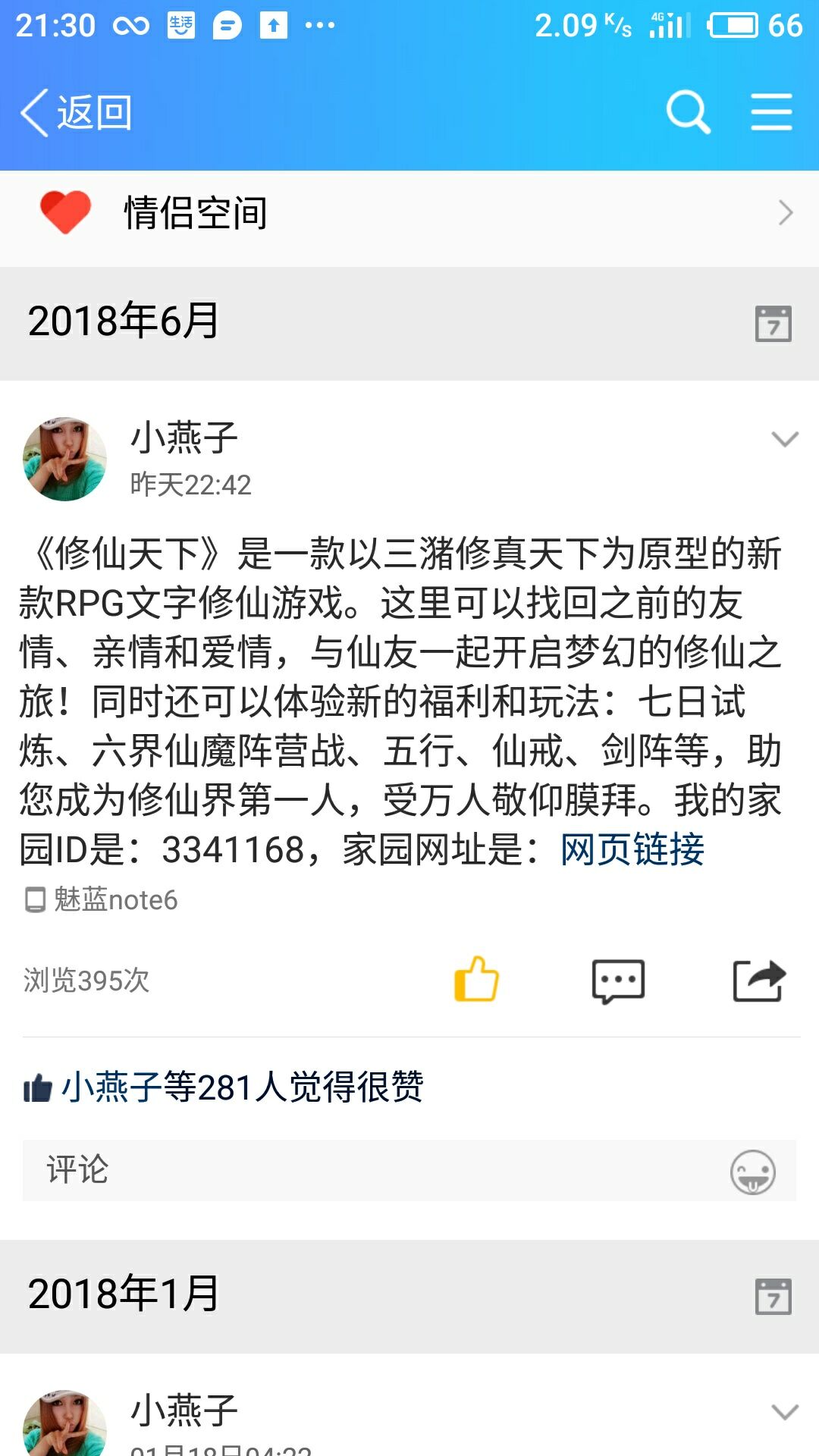Like the 修仙天下 post with the thumbs-up icon

pos(476,980)
